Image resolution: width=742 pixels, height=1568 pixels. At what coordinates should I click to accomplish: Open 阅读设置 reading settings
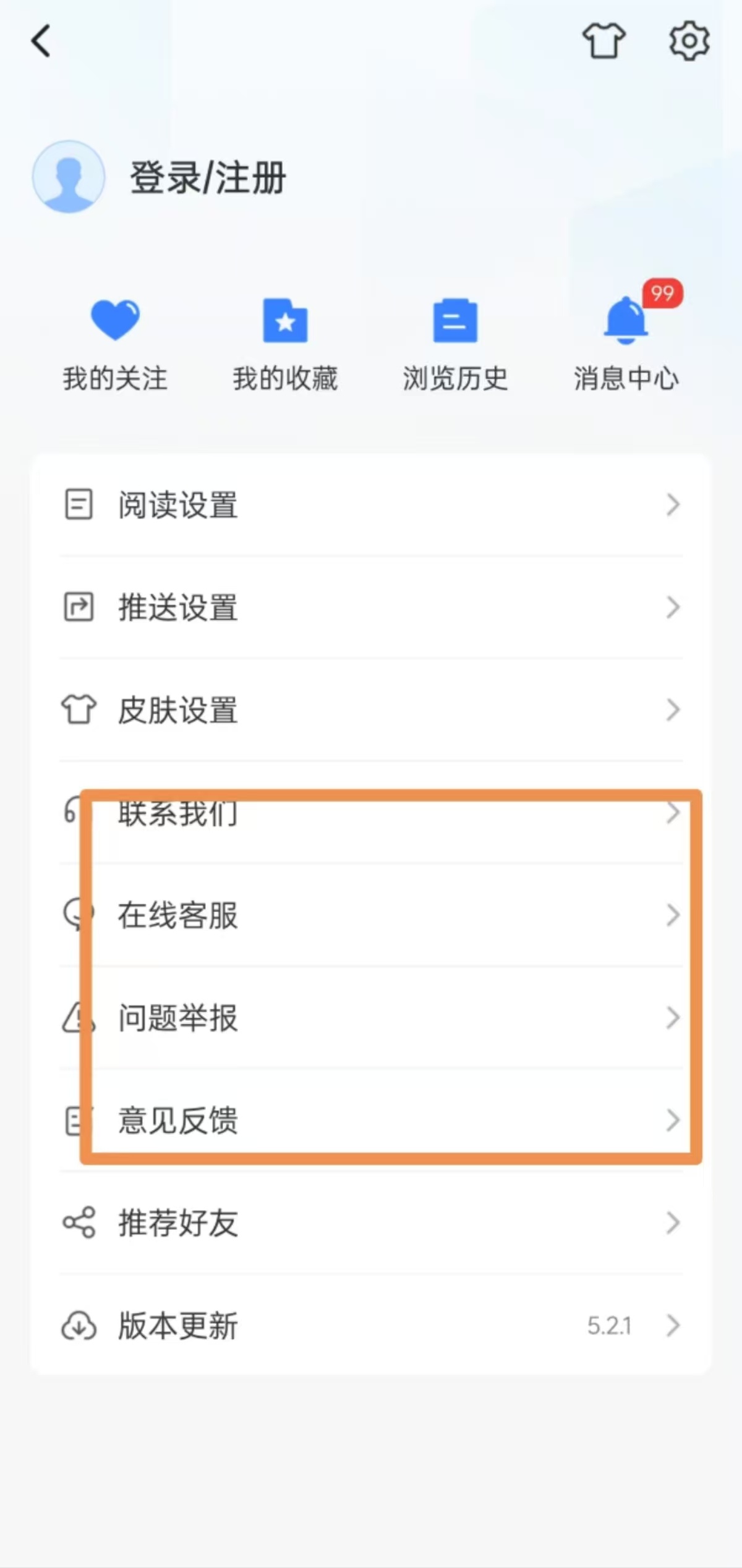pyautogui.click(x=371, y=505)
